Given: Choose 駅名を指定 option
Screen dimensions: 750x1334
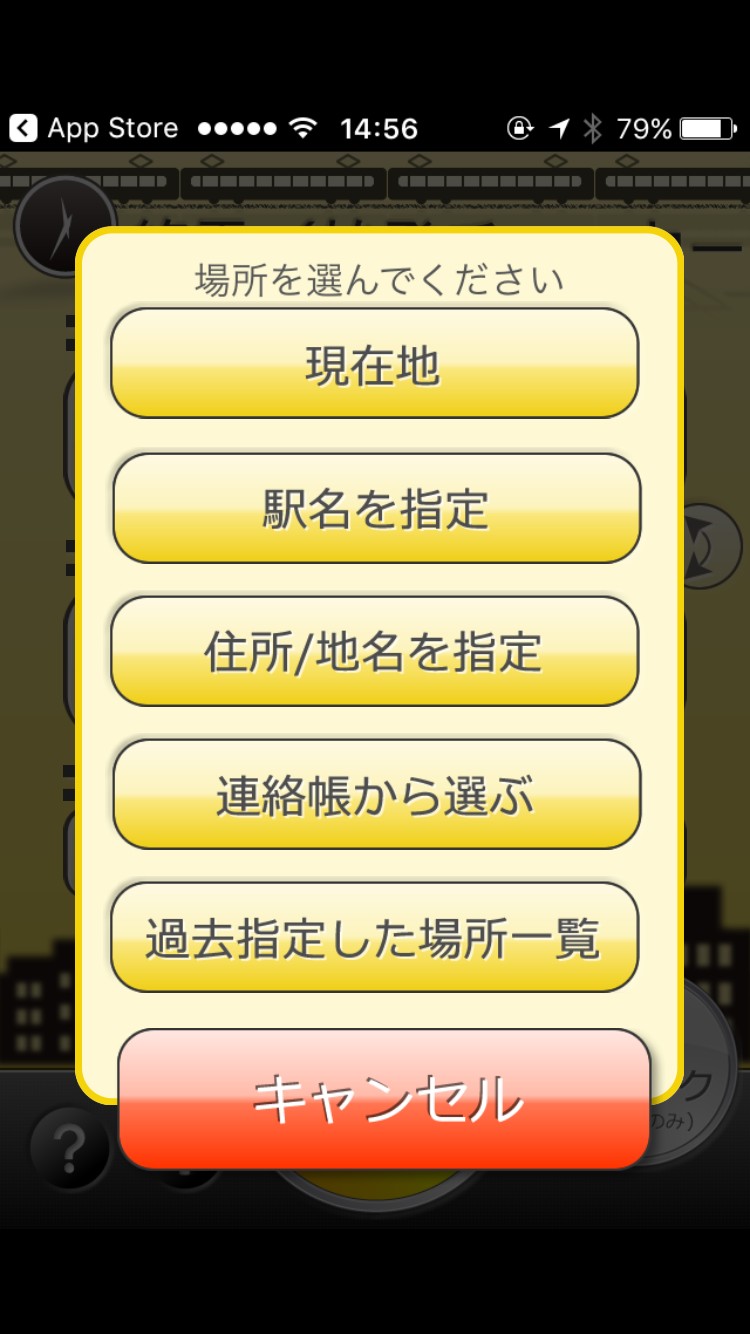Looking at the screenshot, I should 376,508.
